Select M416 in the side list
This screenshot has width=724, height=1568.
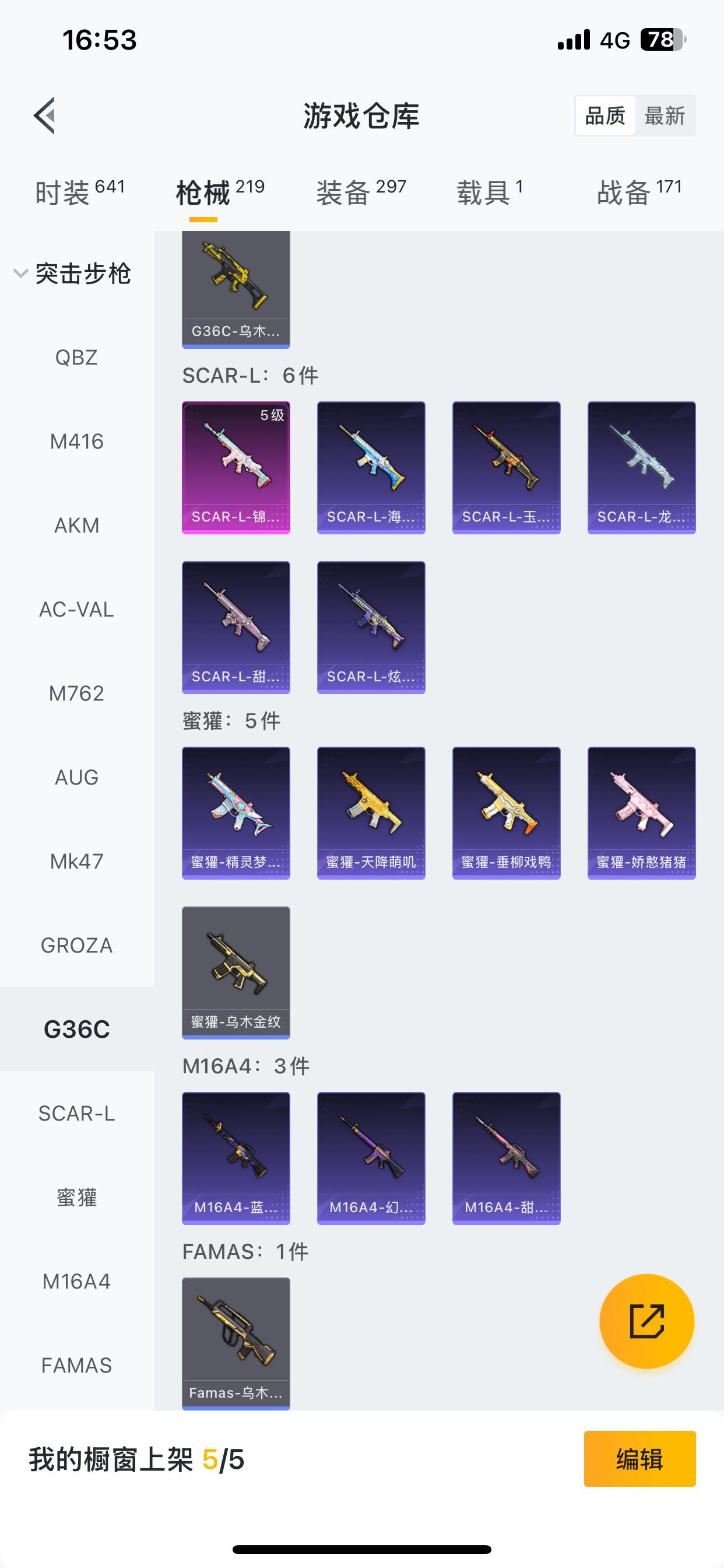(x=77, y=442)
